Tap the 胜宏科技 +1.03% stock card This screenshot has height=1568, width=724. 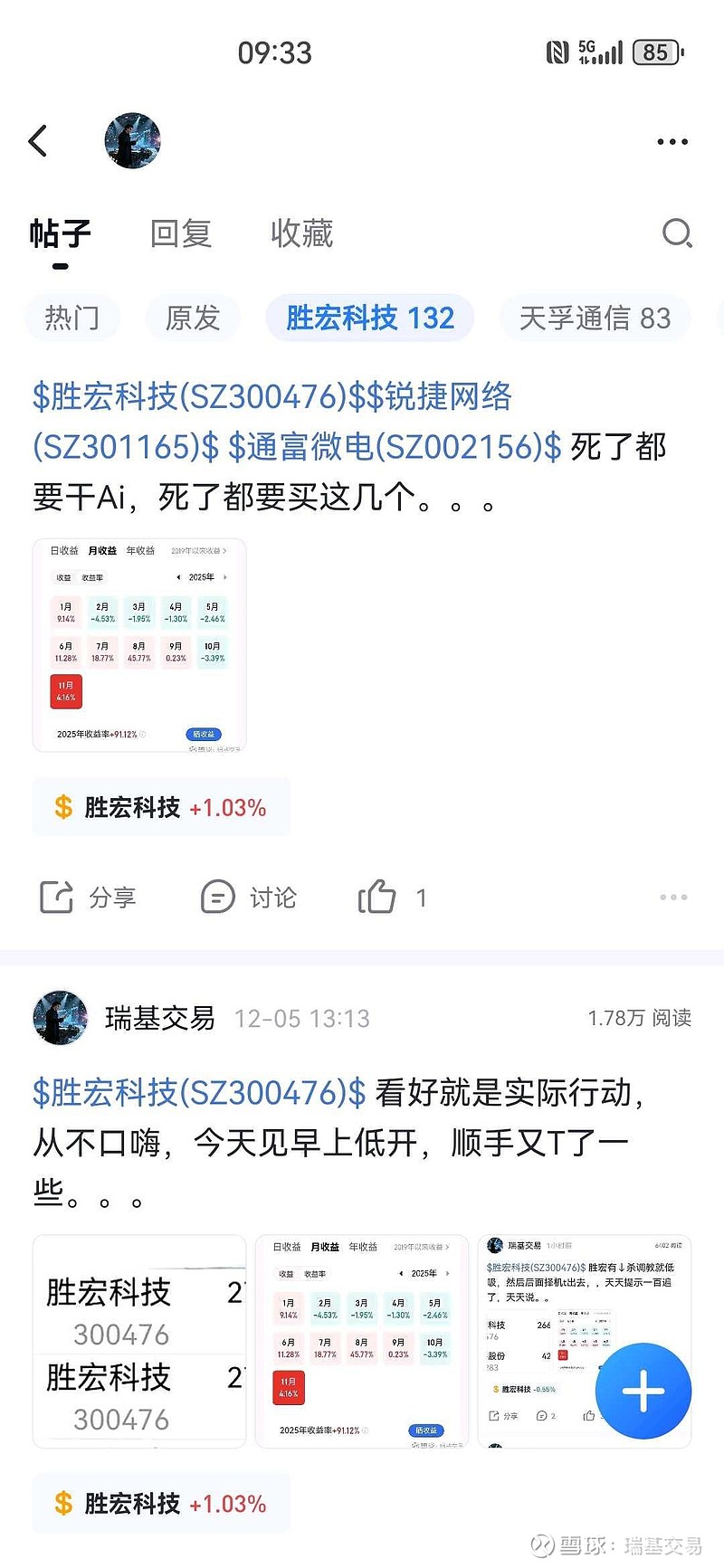(x=161, y=806)
